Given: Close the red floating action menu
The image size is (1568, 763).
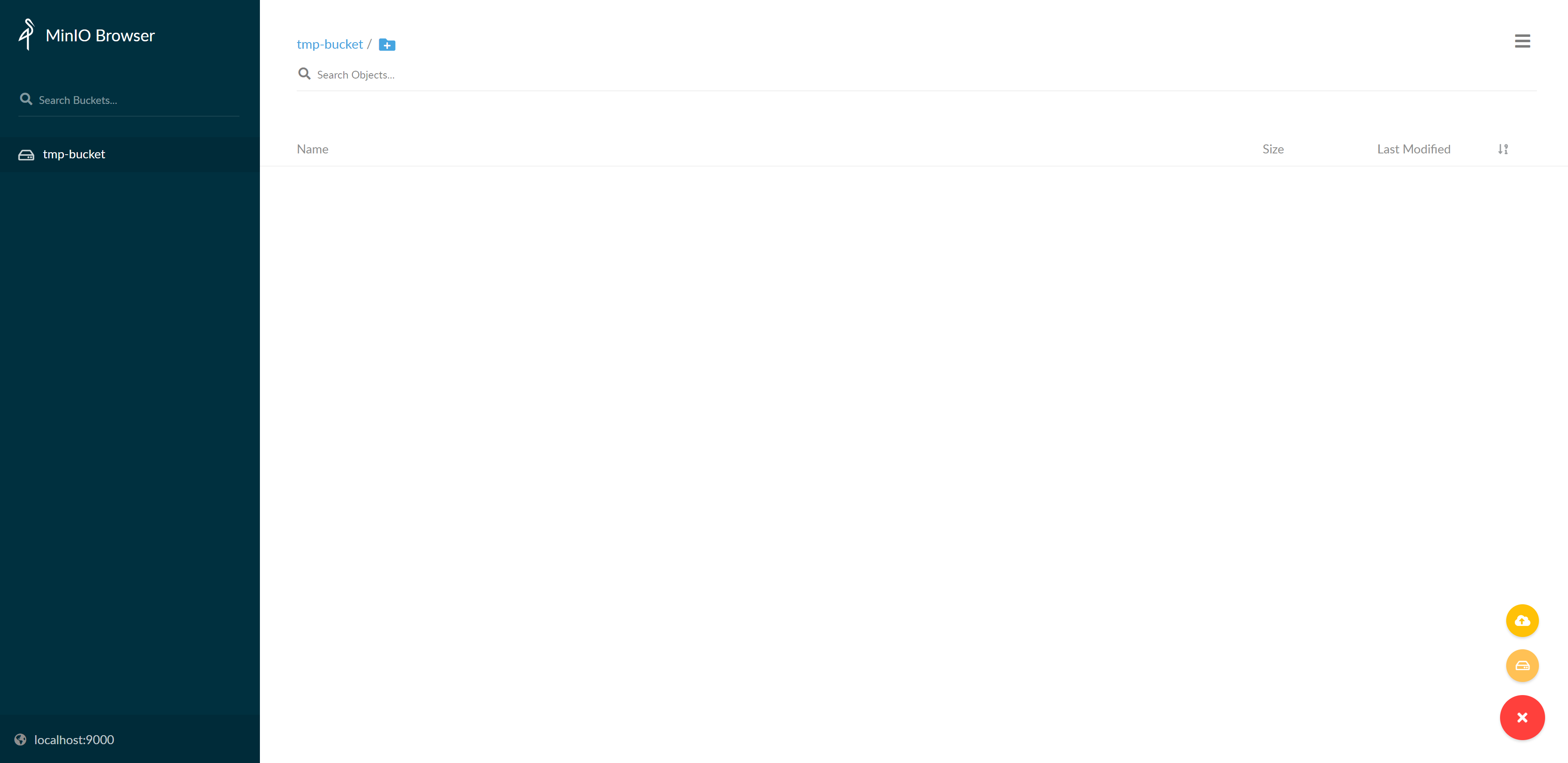Looking at the screenshot, I should pyautogui.click(x=1522, y=717).
